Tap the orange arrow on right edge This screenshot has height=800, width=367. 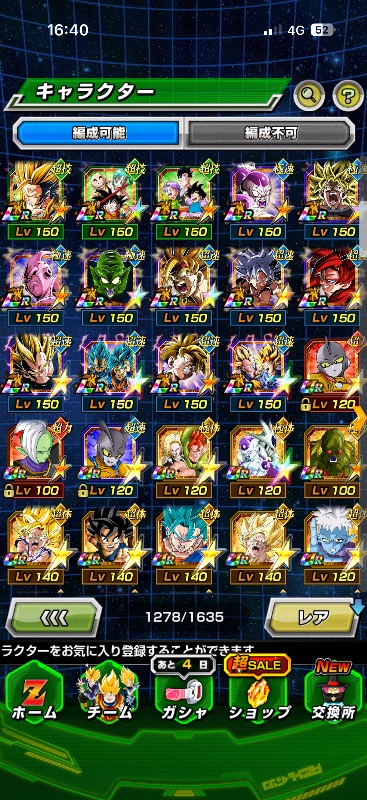point(360,419)
